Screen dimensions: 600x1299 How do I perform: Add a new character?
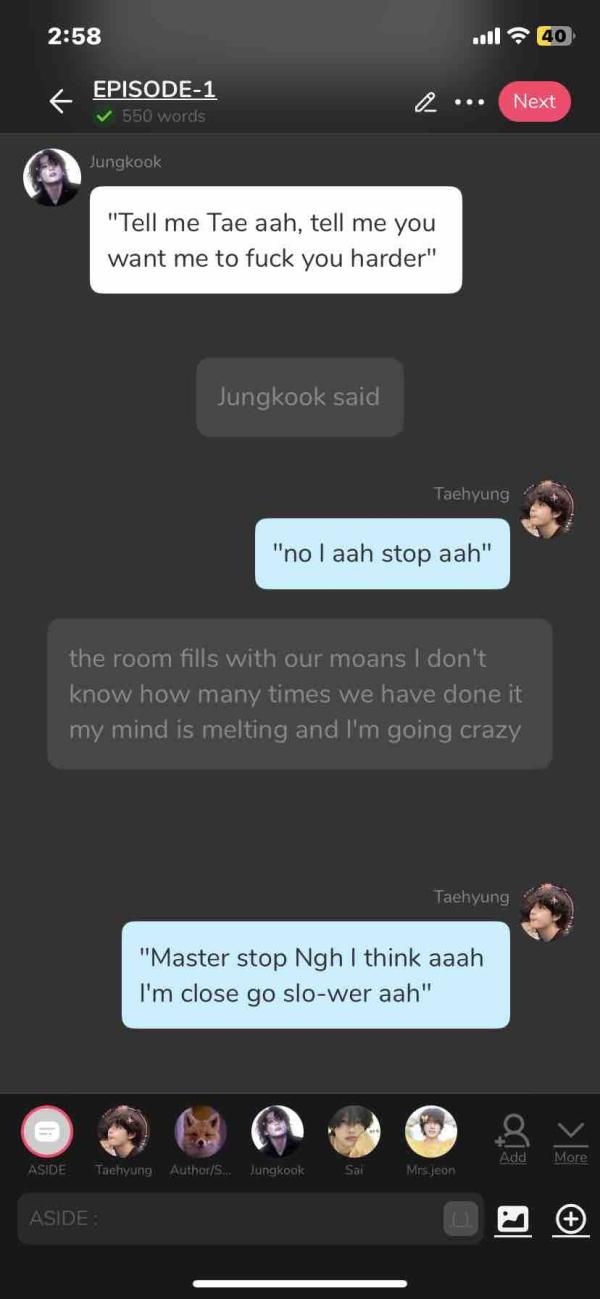[512, 1138]
